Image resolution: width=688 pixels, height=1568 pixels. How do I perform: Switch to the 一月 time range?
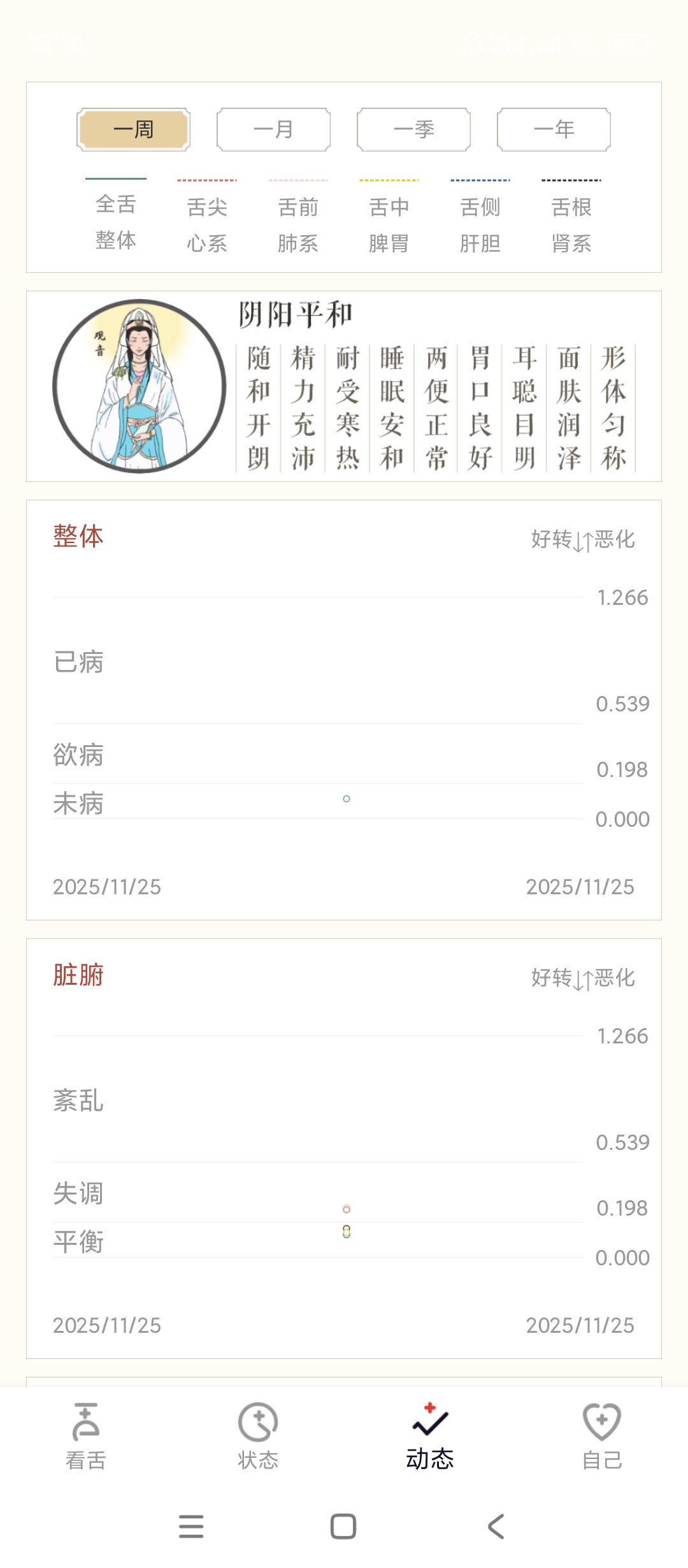pos(273,129)
